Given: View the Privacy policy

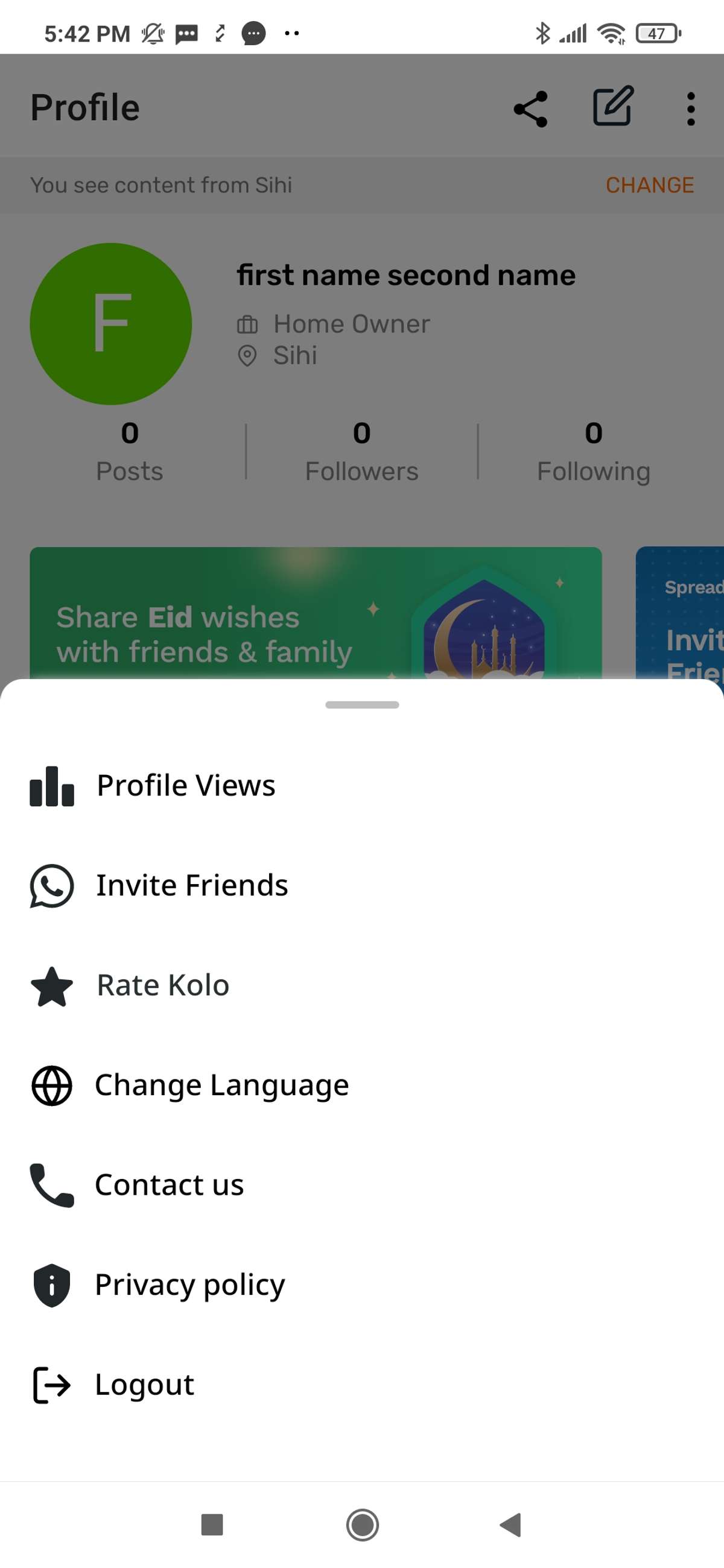Looking at the screenshot, I should point(189,1285).
